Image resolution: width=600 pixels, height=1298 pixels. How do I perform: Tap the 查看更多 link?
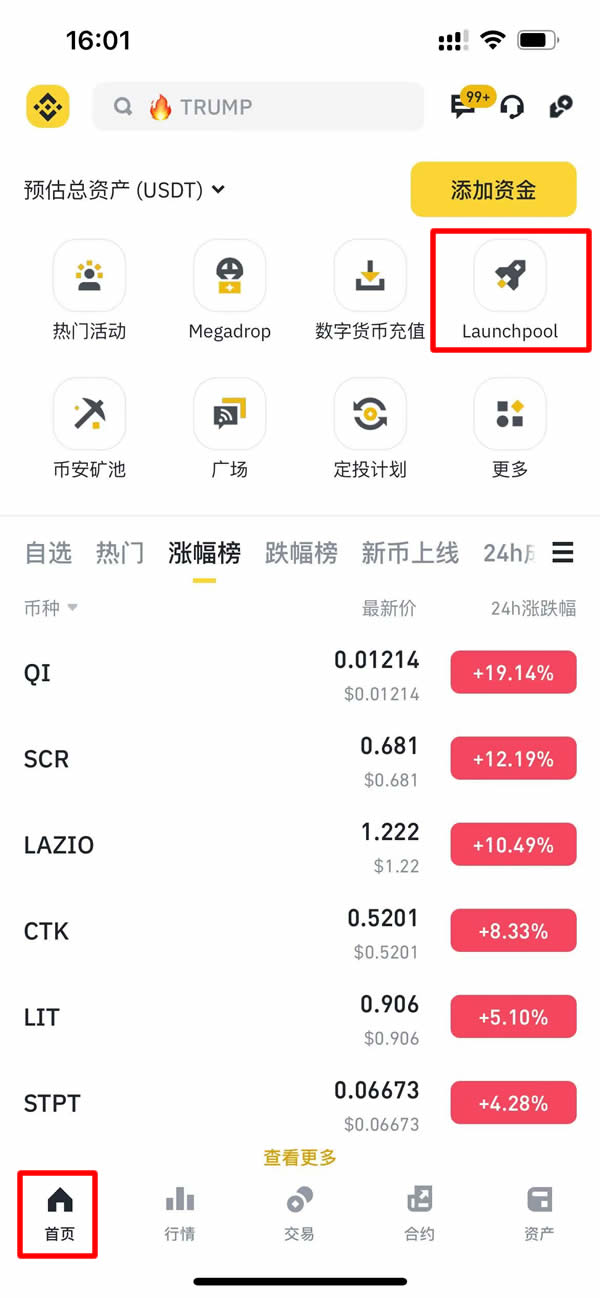300,1158
